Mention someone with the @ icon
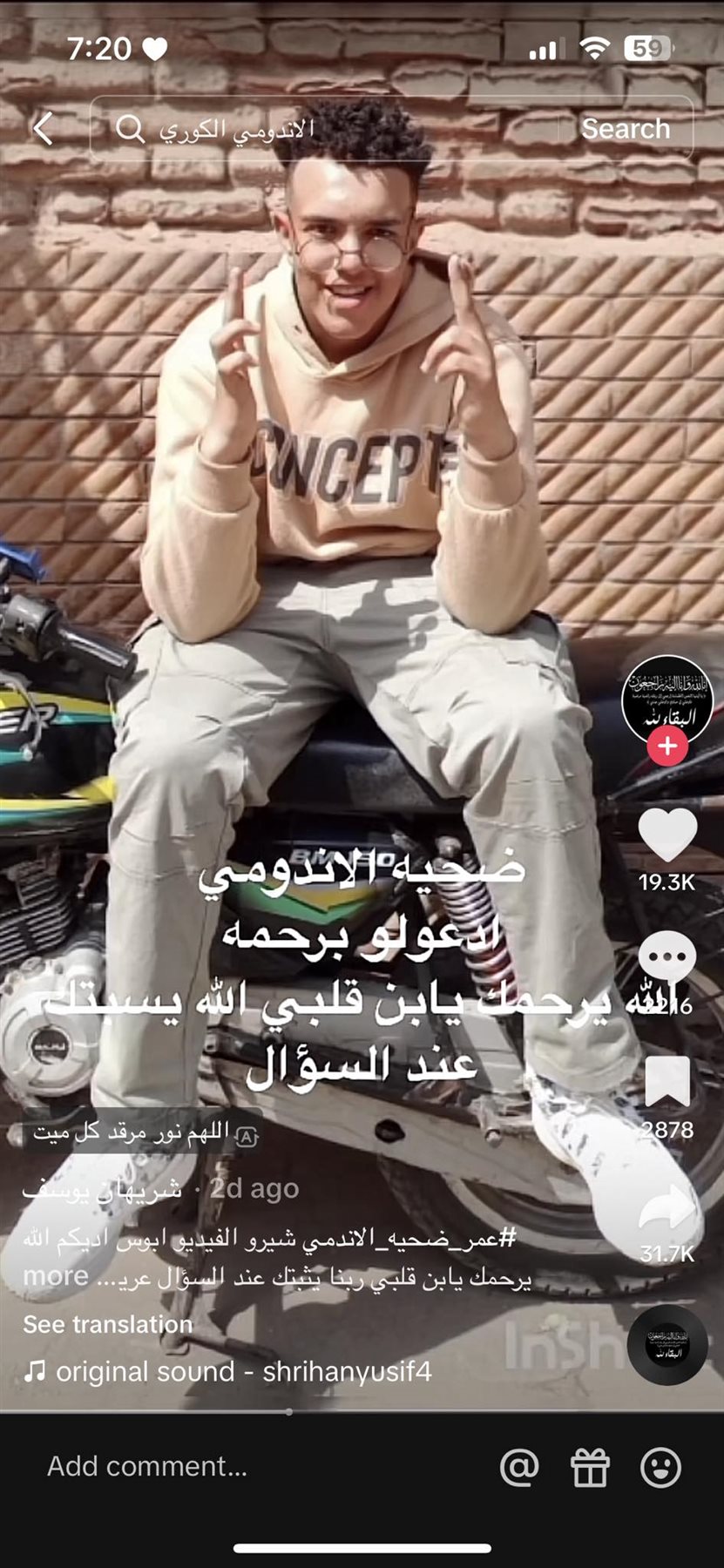Viewport: 724px width, 1568px height. [519, 1467]
